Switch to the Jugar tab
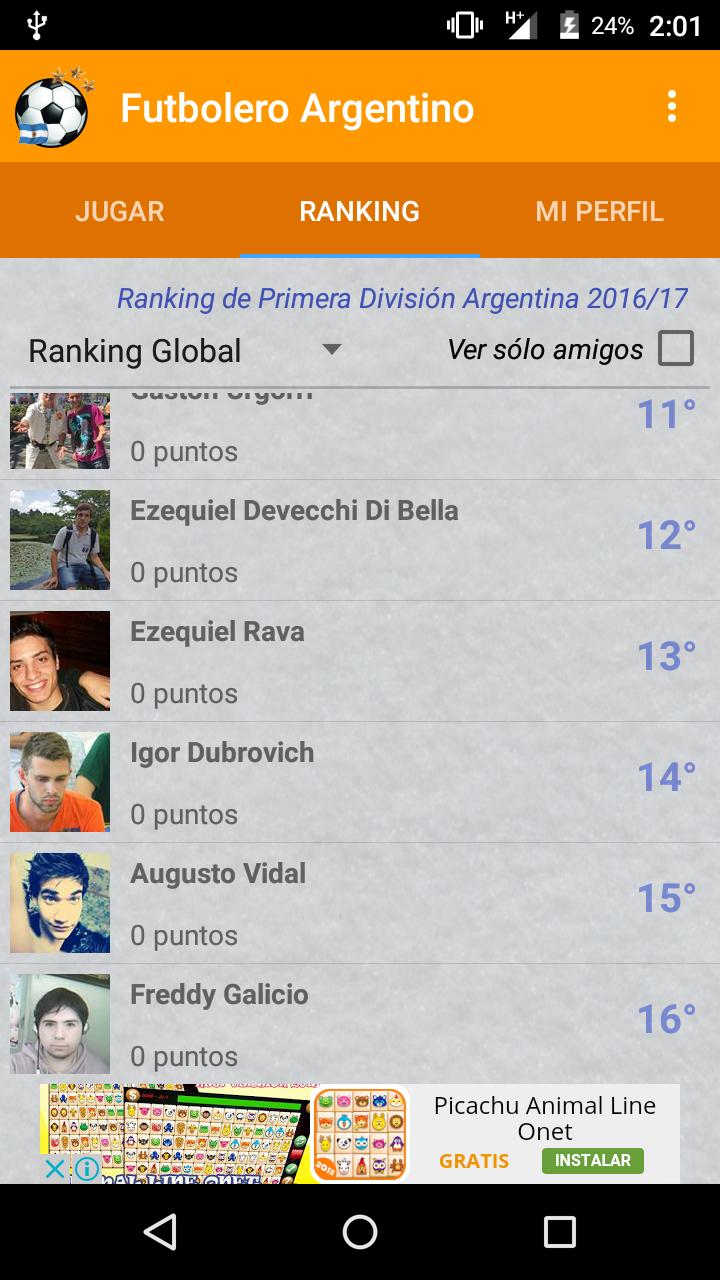Image resolution: width=720 pixels, height=1280 pixels. (120, 211)
